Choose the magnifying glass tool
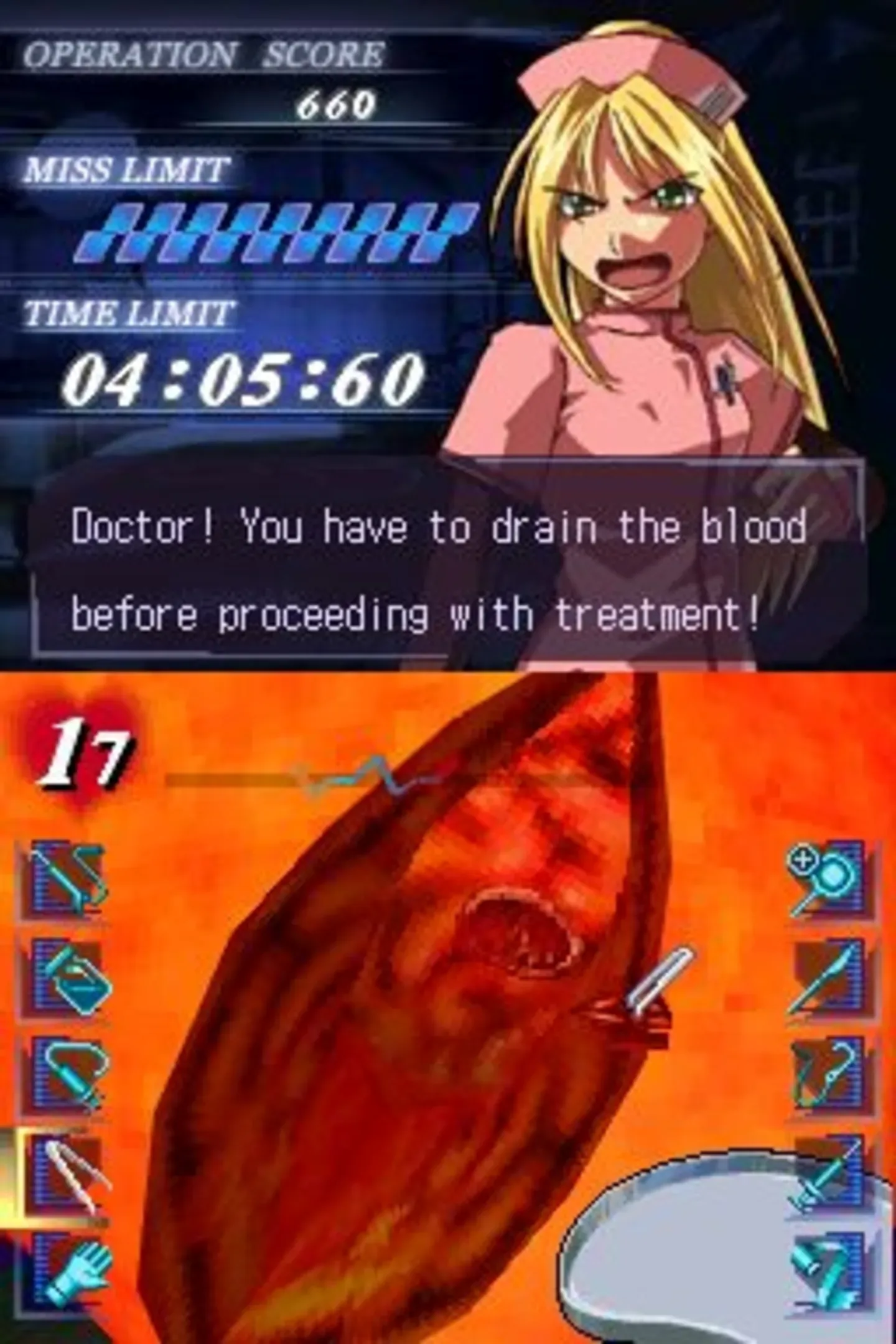 [x=828, y=879]
